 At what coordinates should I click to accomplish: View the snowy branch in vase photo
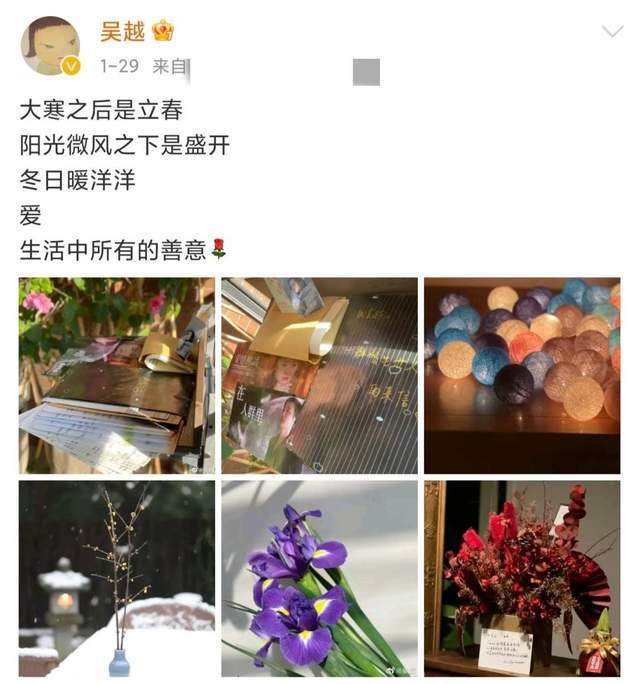[x=117, y=578]
